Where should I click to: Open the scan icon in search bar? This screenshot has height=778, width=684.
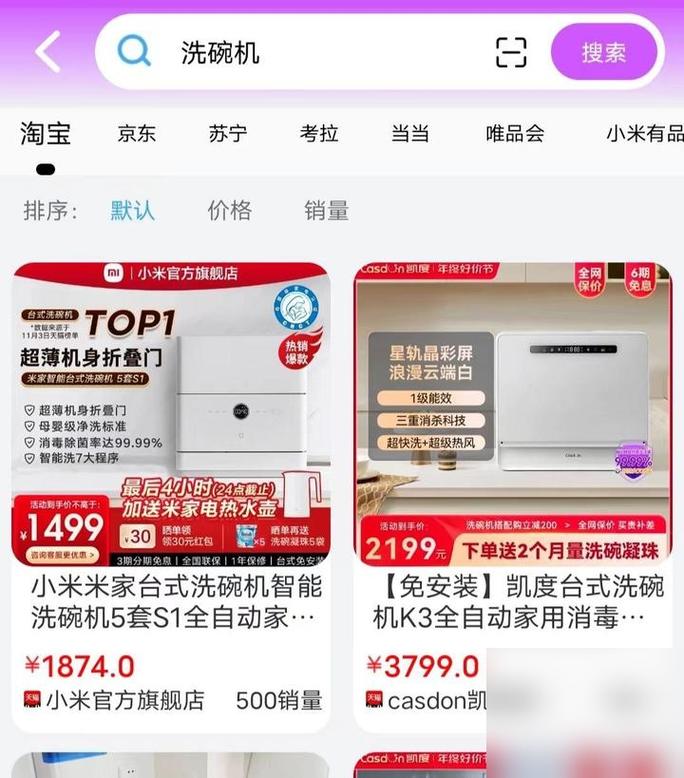point(510,52)
